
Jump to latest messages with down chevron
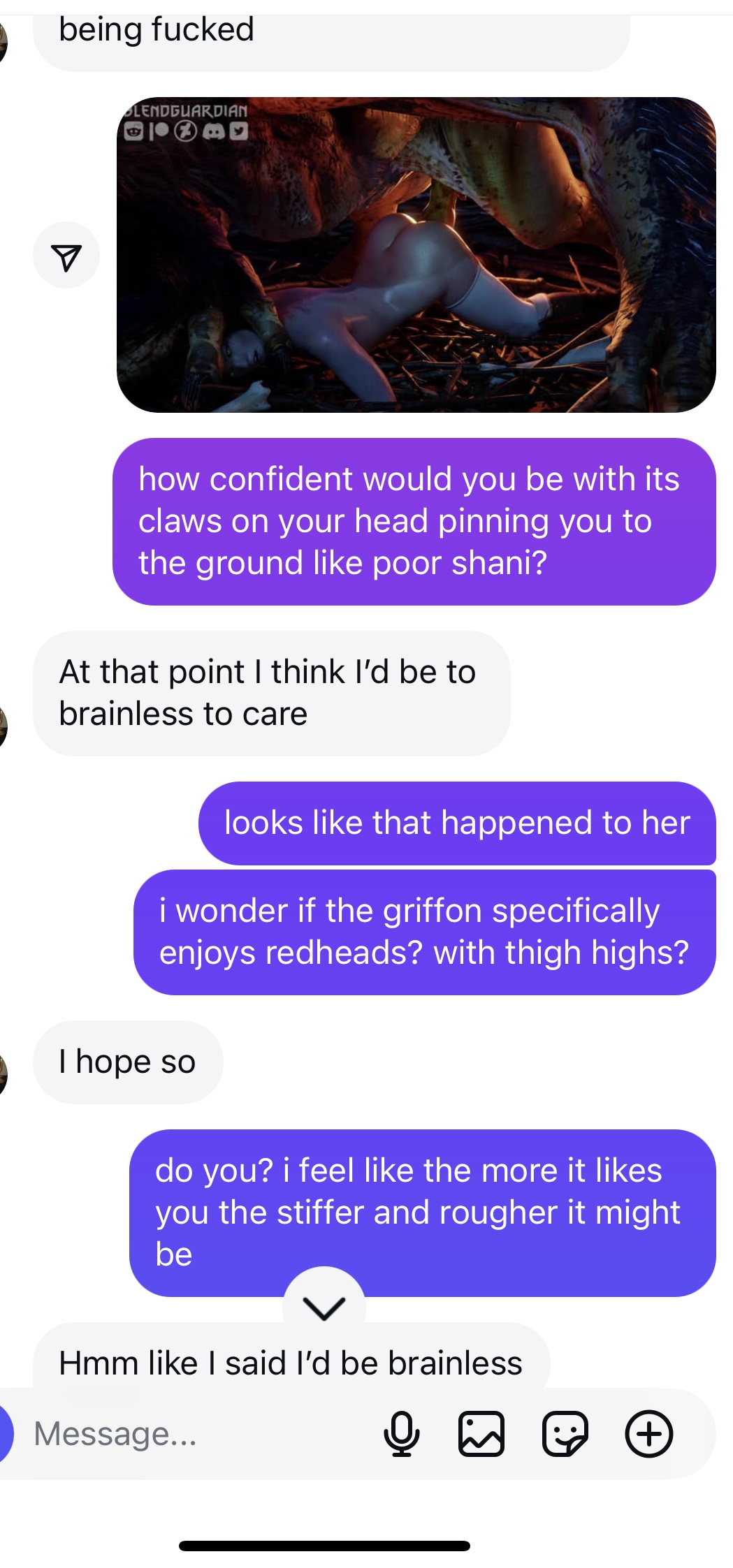click(x=324, y=1307)
